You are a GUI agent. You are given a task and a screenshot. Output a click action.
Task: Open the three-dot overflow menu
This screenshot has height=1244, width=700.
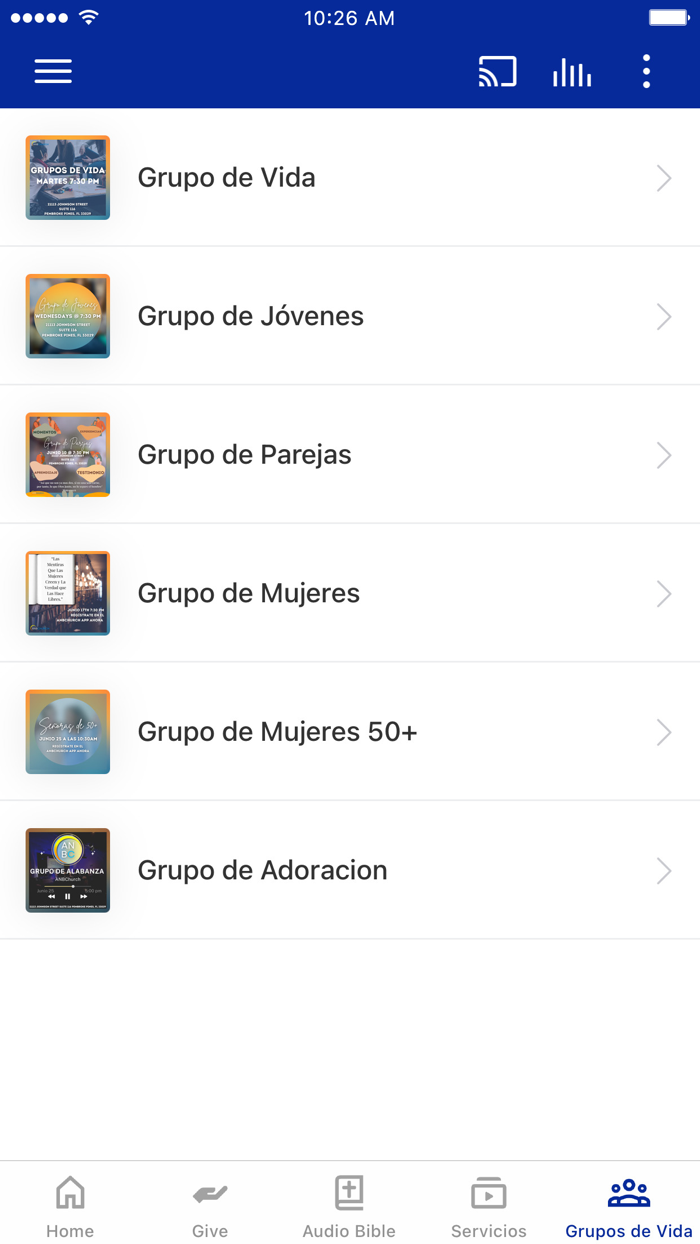646,72
